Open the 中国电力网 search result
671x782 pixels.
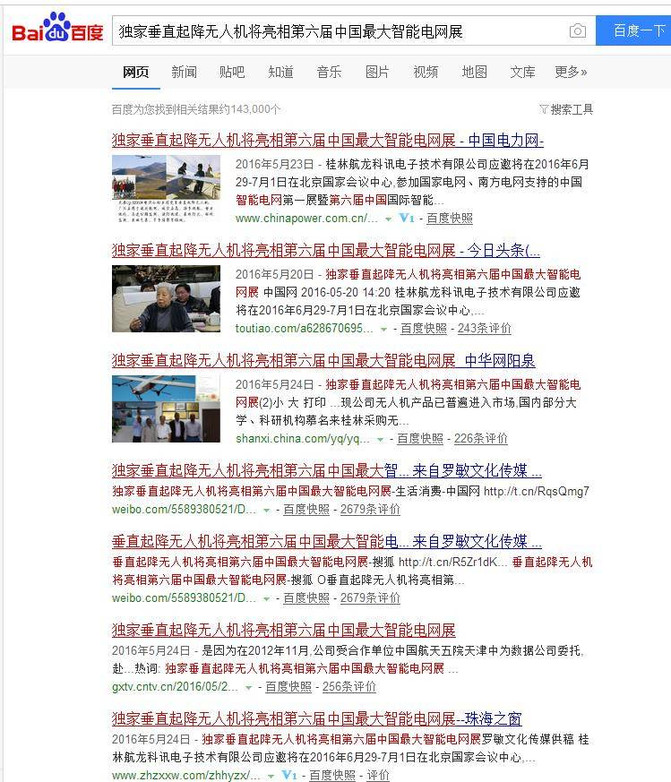coord(327,140)
